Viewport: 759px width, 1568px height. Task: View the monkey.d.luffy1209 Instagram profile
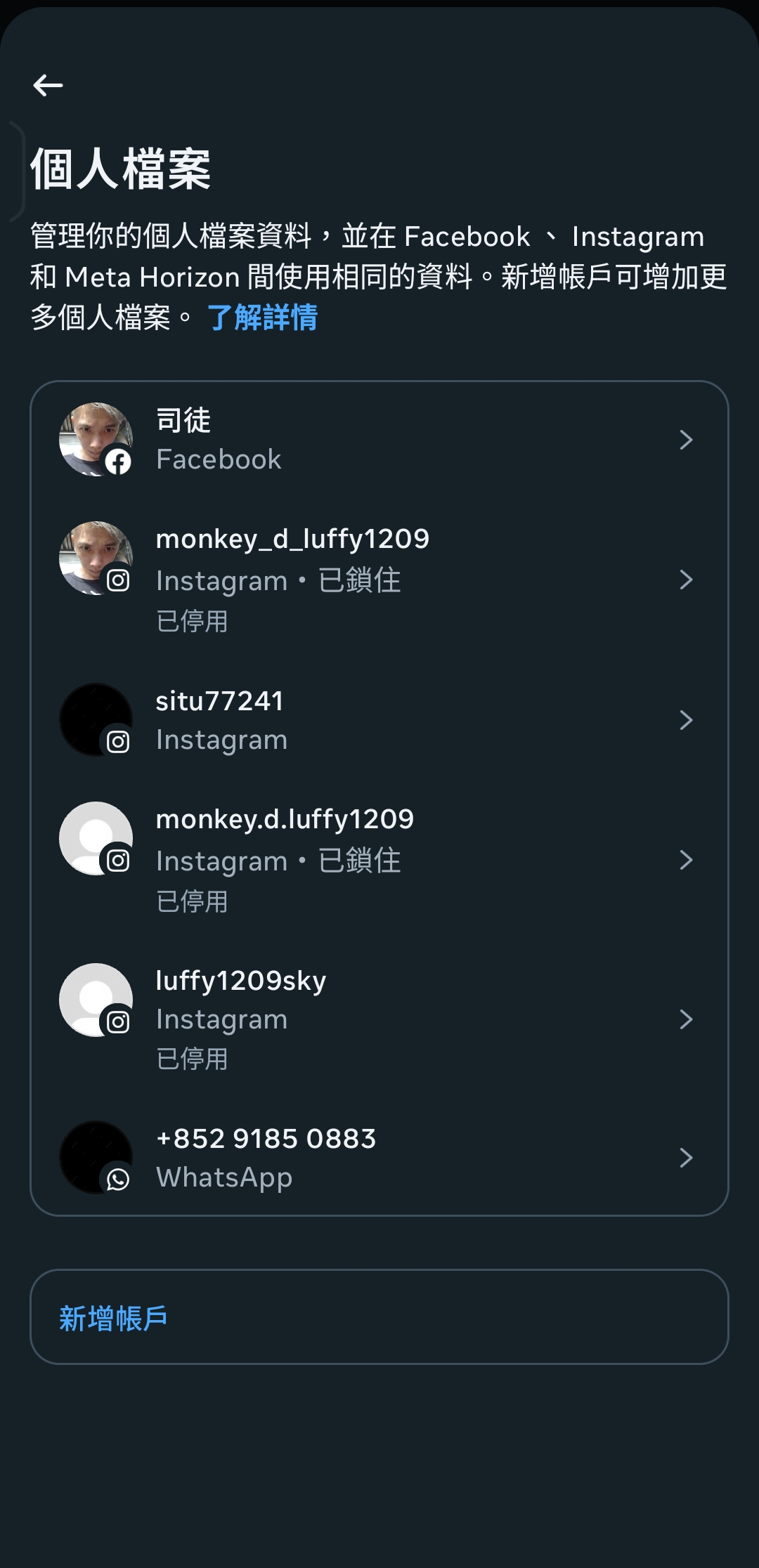[379, 859]
